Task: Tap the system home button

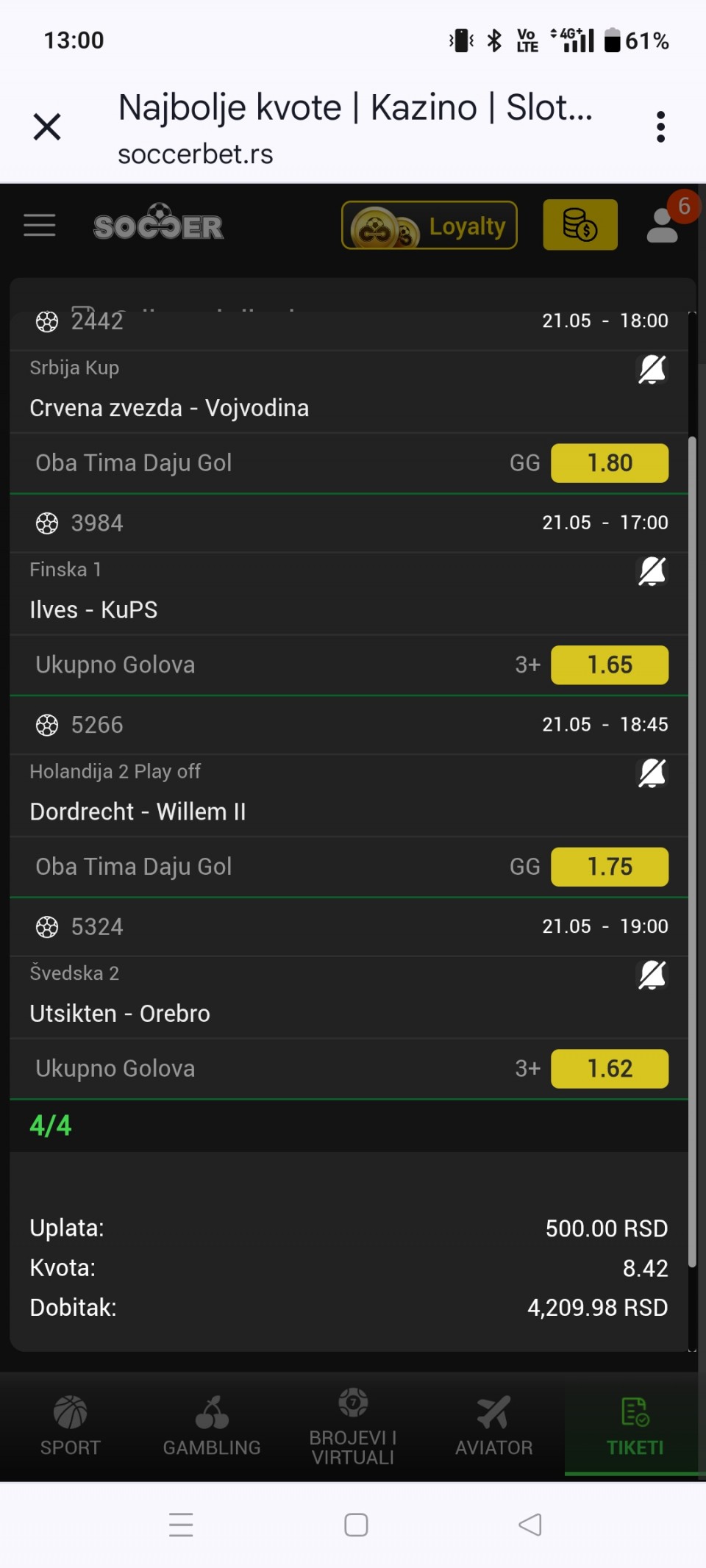Action: pyautogui.click(x=356, y=1525)
